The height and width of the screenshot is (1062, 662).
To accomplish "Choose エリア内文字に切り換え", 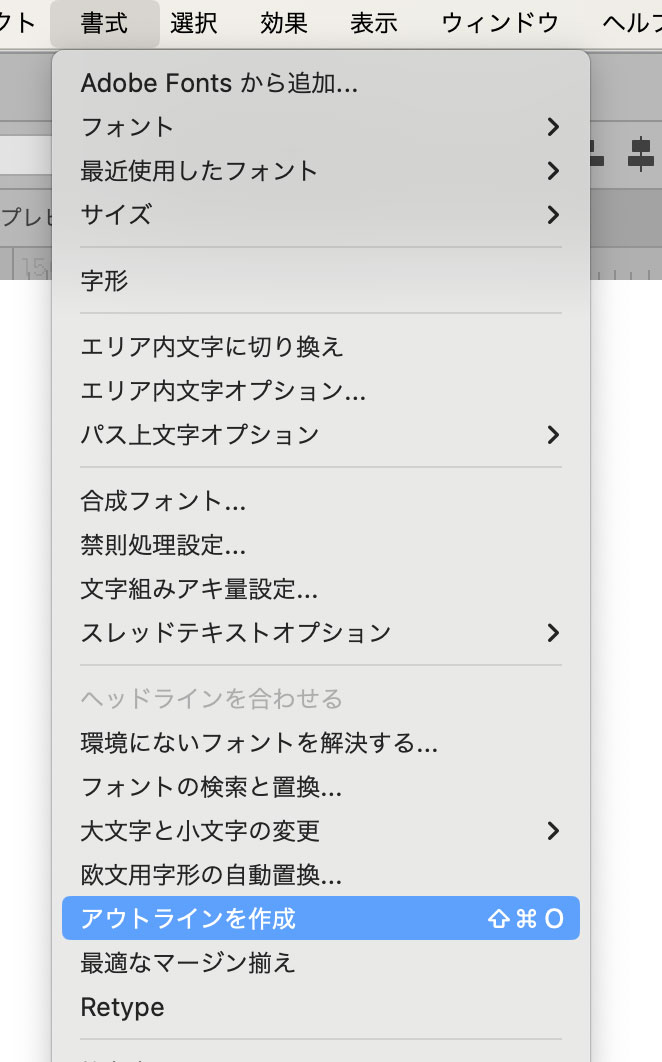I will tap(212, 347).
